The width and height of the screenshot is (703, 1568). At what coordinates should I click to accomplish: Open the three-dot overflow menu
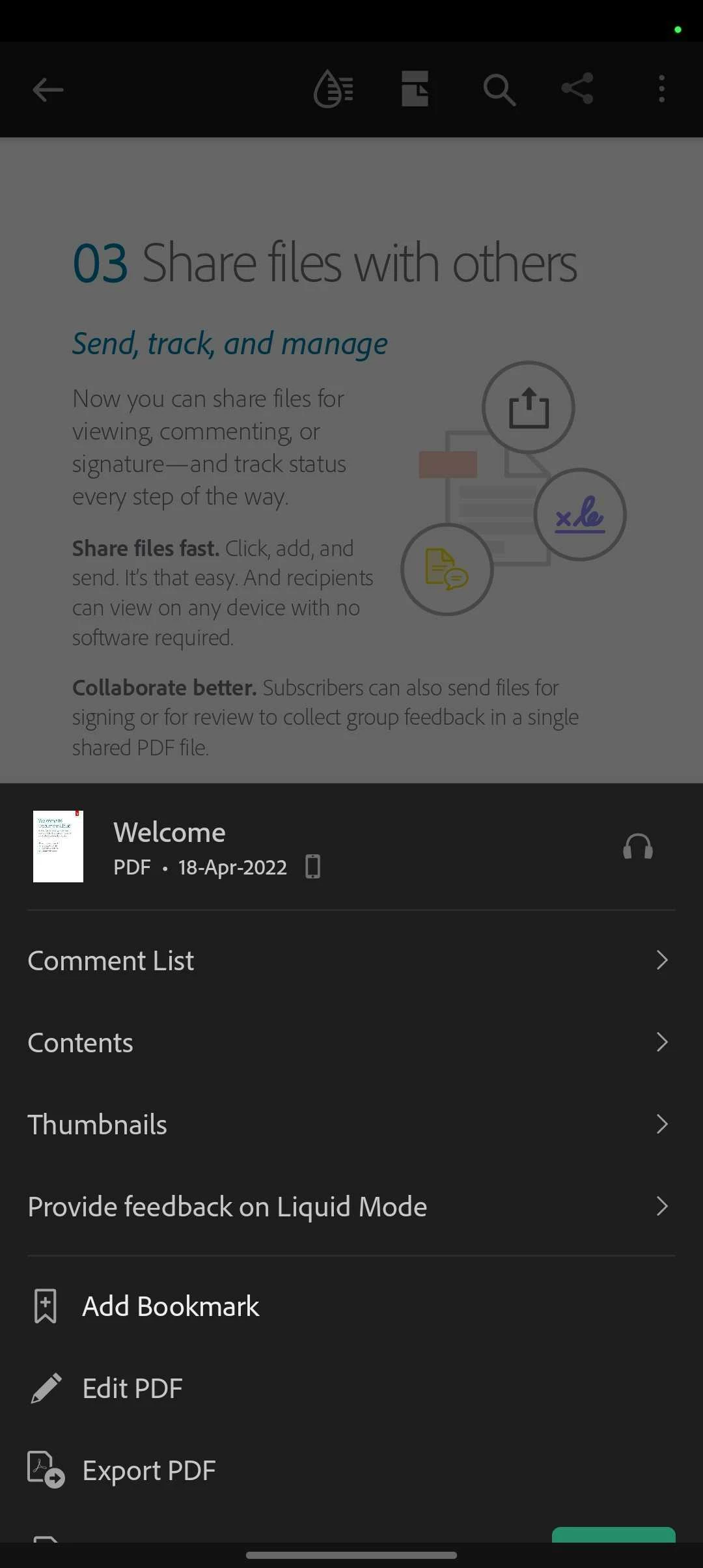point(661,89)
